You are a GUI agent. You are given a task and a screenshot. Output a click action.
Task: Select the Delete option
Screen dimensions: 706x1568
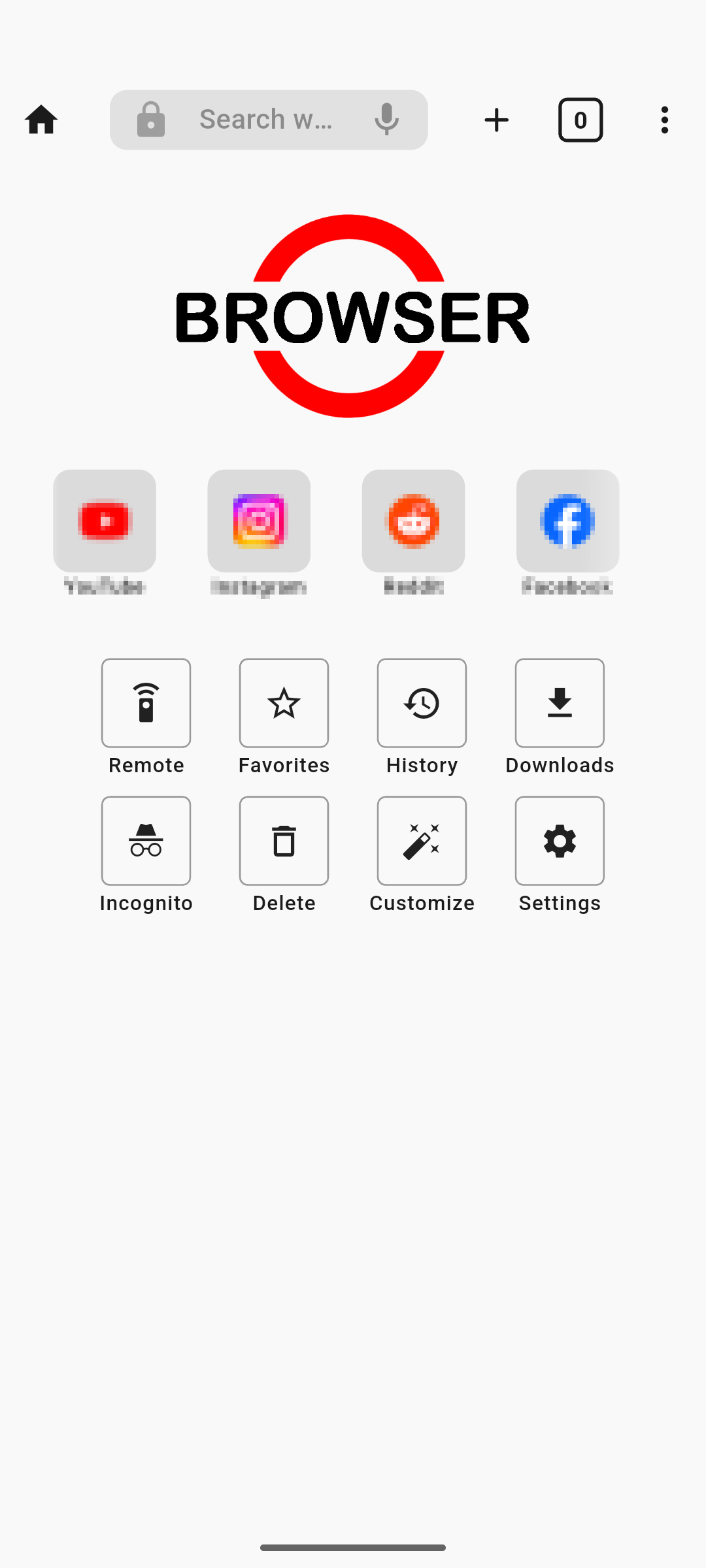pyautogui.click(x=284, y=841)
